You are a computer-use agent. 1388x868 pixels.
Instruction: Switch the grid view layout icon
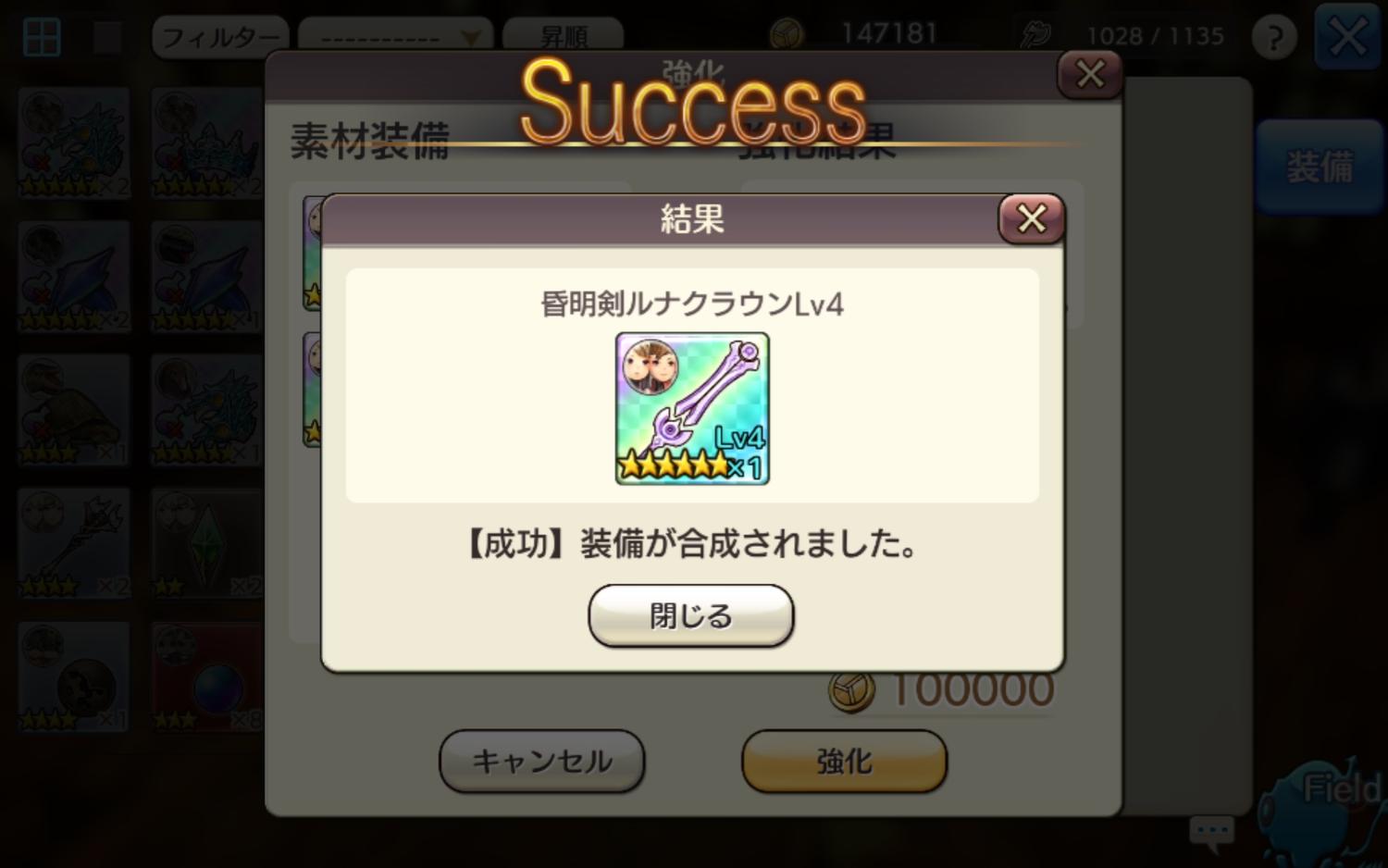pyautogui.click(x=42, y=38)
